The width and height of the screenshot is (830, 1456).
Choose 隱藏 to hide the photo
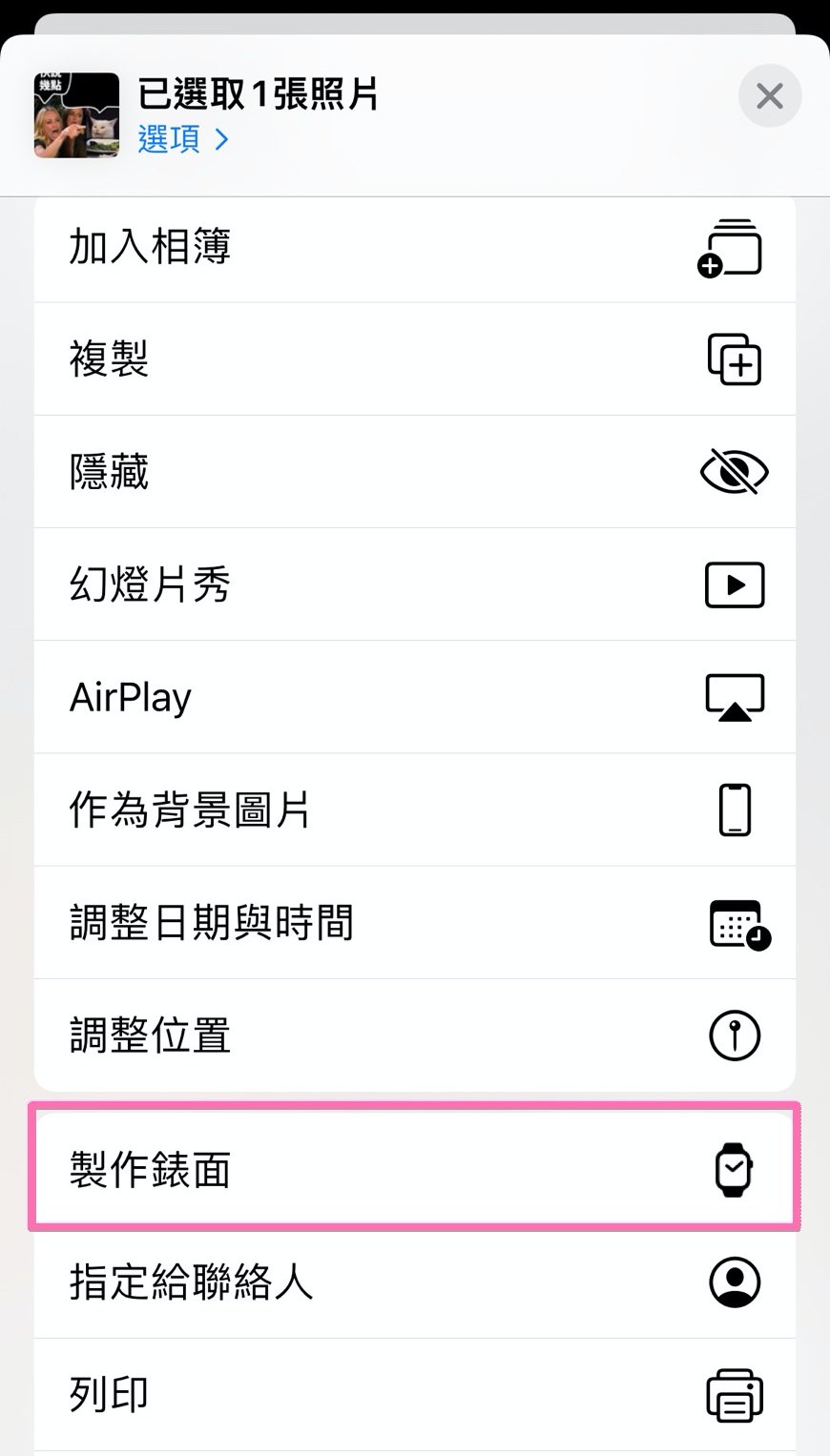pyautogui.click(x=414, y=472)
